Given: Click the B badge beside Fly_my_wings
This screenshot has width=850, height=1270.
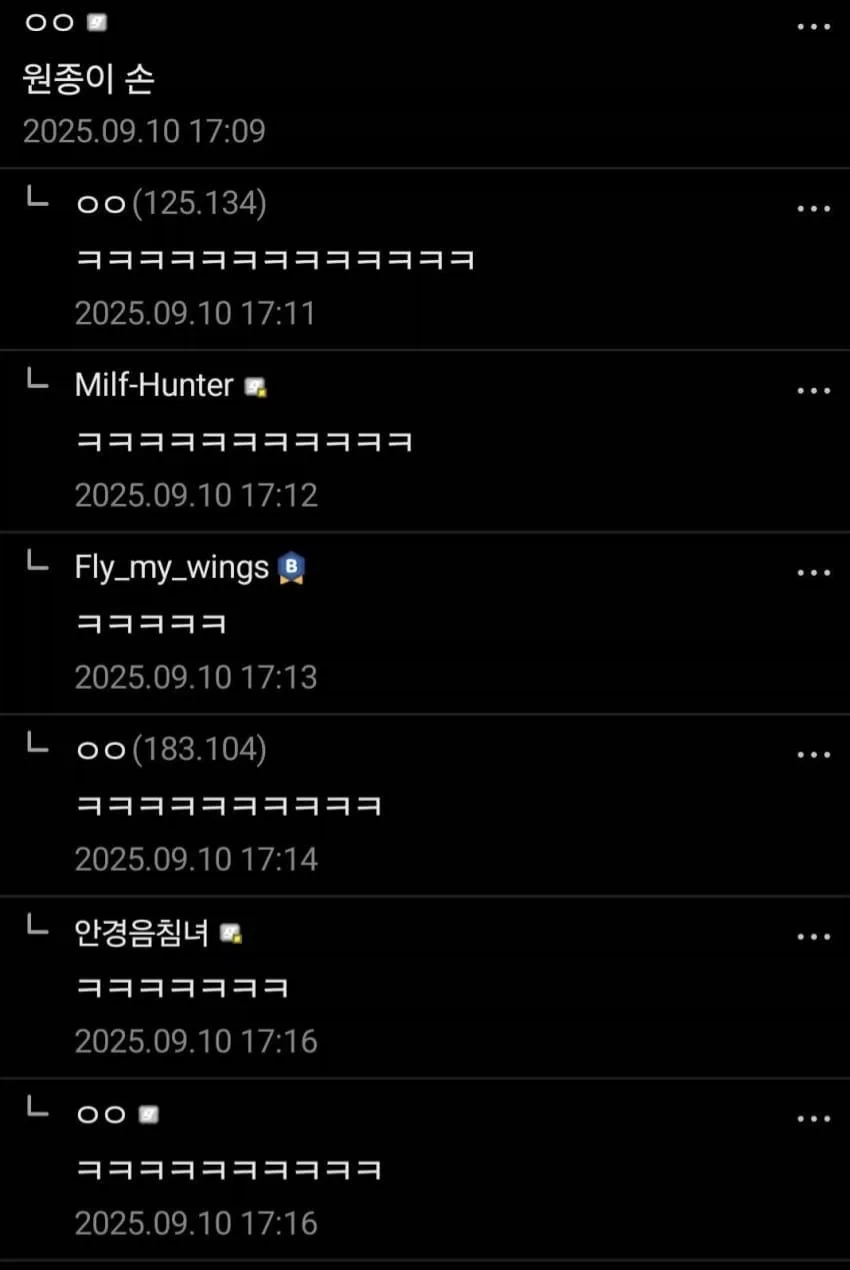Looking at the screenshot, I should tap(289, 567).
